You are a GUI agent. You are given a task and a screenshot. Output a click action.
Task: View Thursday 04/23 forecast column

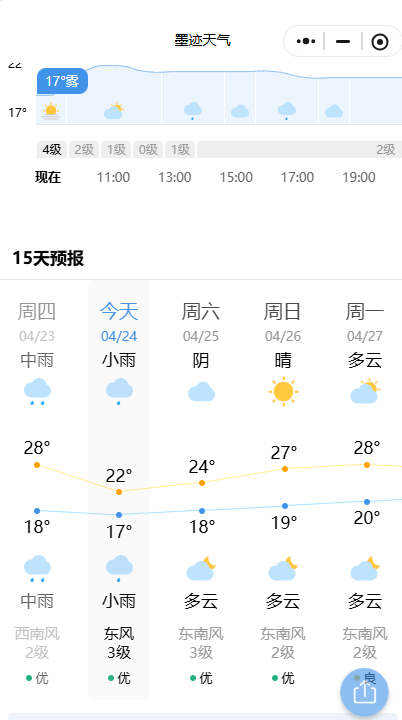[37, 490]
